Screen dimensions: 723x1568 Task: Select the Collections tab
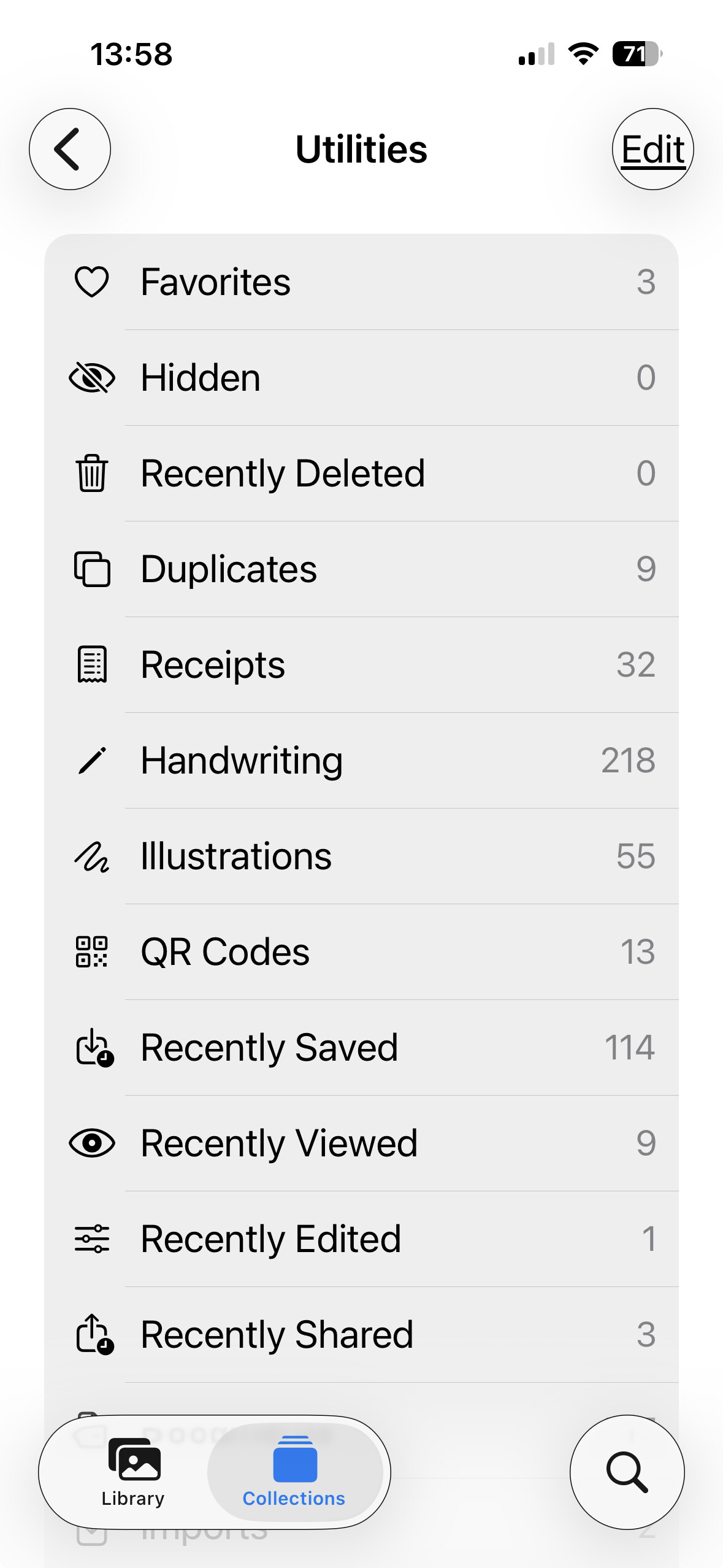[294, 1472]
